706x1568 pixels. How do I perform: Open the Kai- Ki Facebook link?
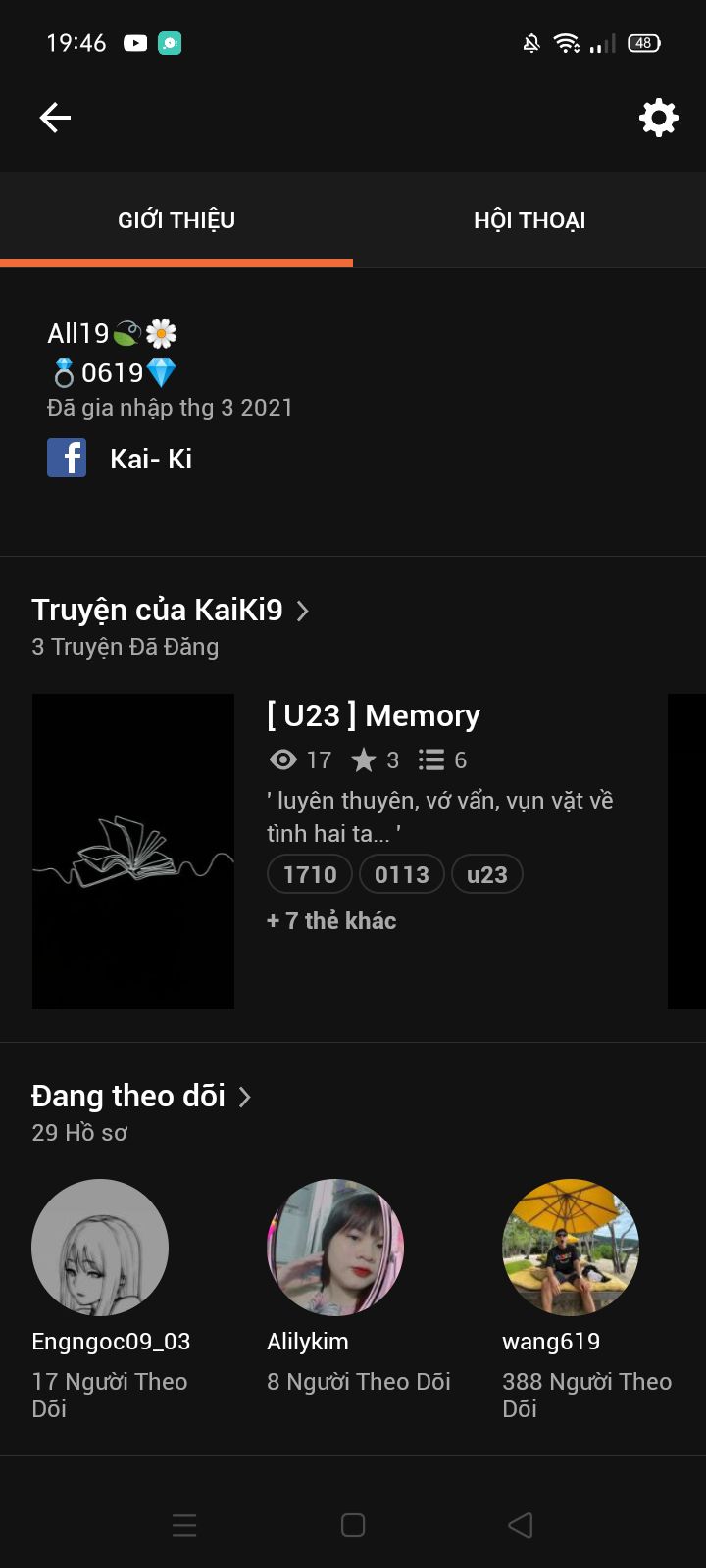(x=120, y=459)
